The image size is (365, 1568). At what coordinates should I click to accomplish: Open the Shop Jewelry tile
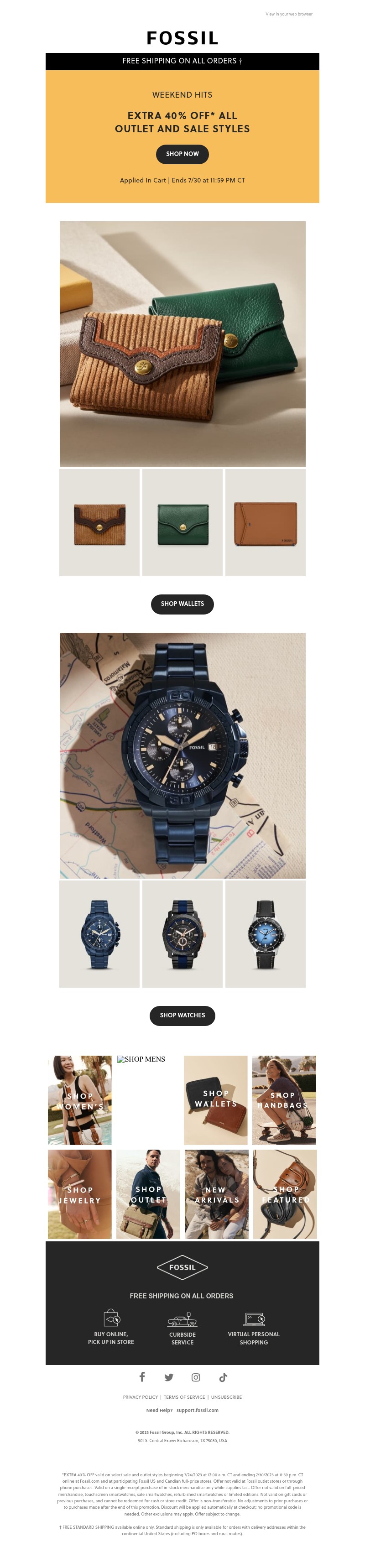(x=80, y=1194)
